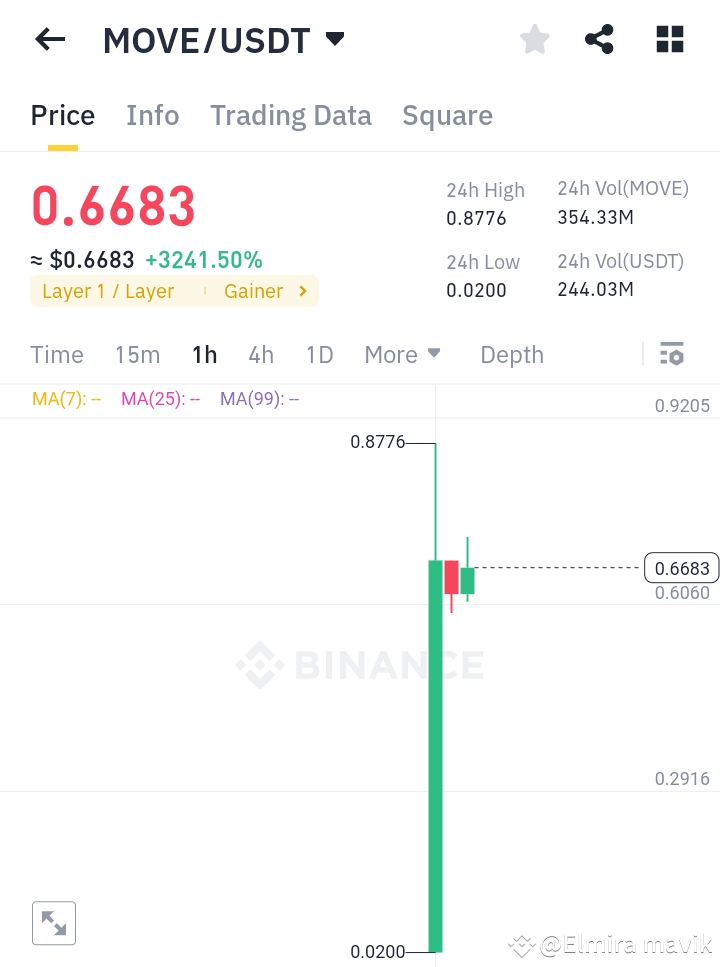The width and height of the screenshot is (720, 967).
Task: Click the Layer 1 / Layer tag
Action: (106, 291)
